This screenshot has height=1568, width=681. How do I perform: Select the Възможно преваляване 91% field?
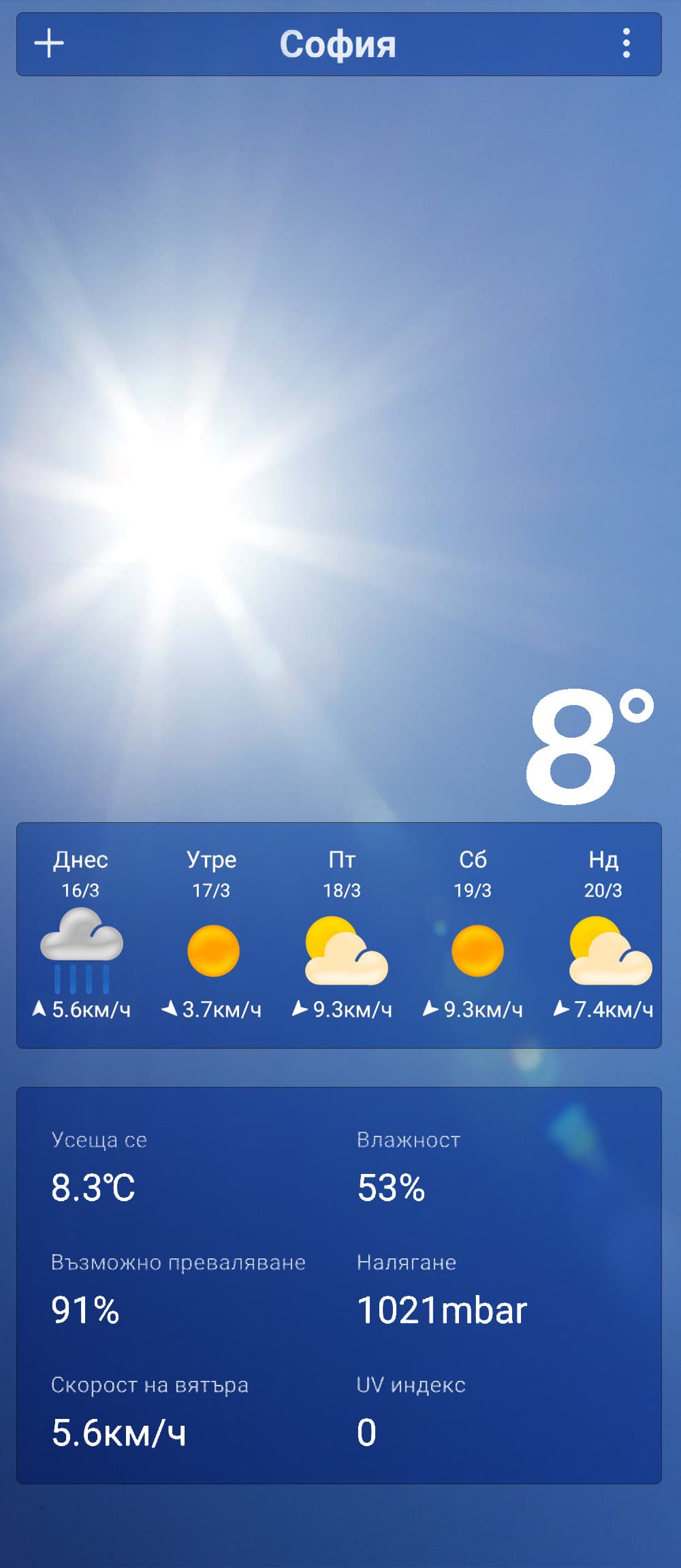tap(84, 1307)
